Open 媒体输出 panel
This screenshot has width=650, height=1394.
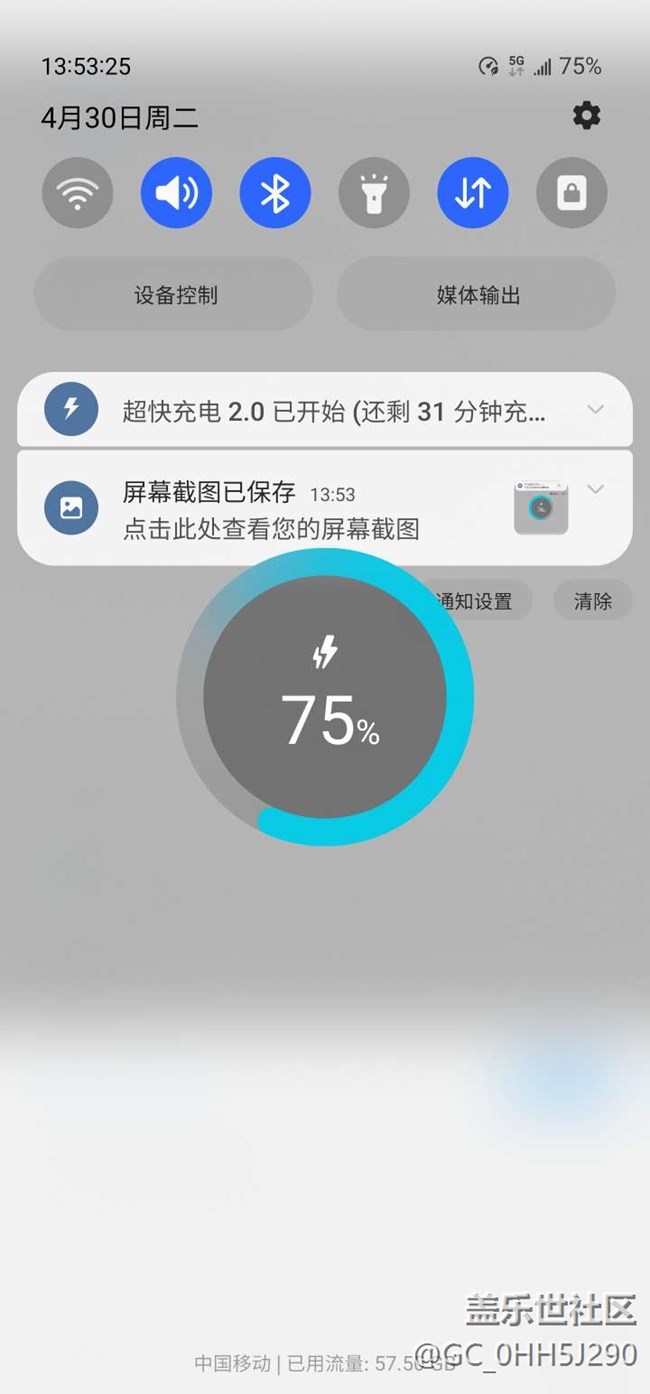477,295
